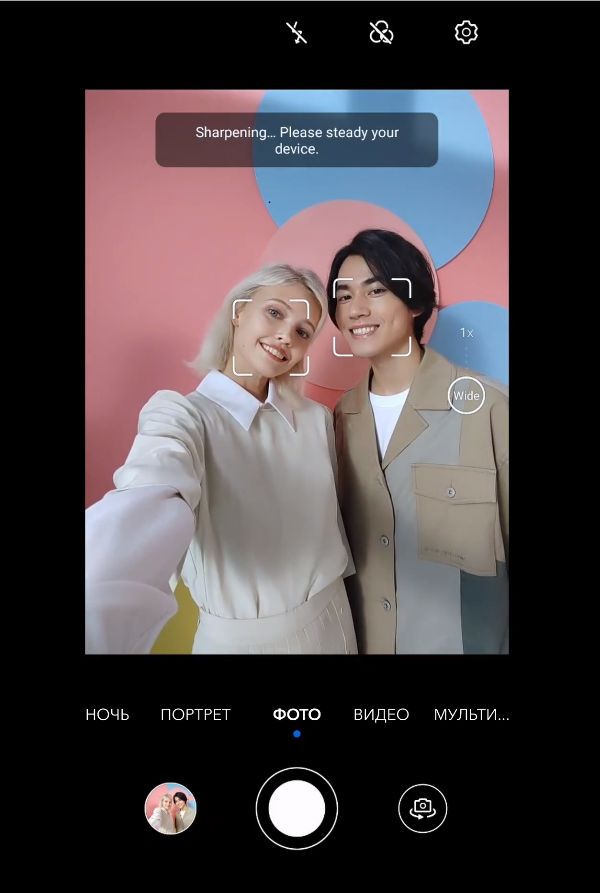Image resolution: width=600 pixels, height=893 pixels.
Task: Switch to ПОРТРЕТ mode
Action: [x=195, y=714]
